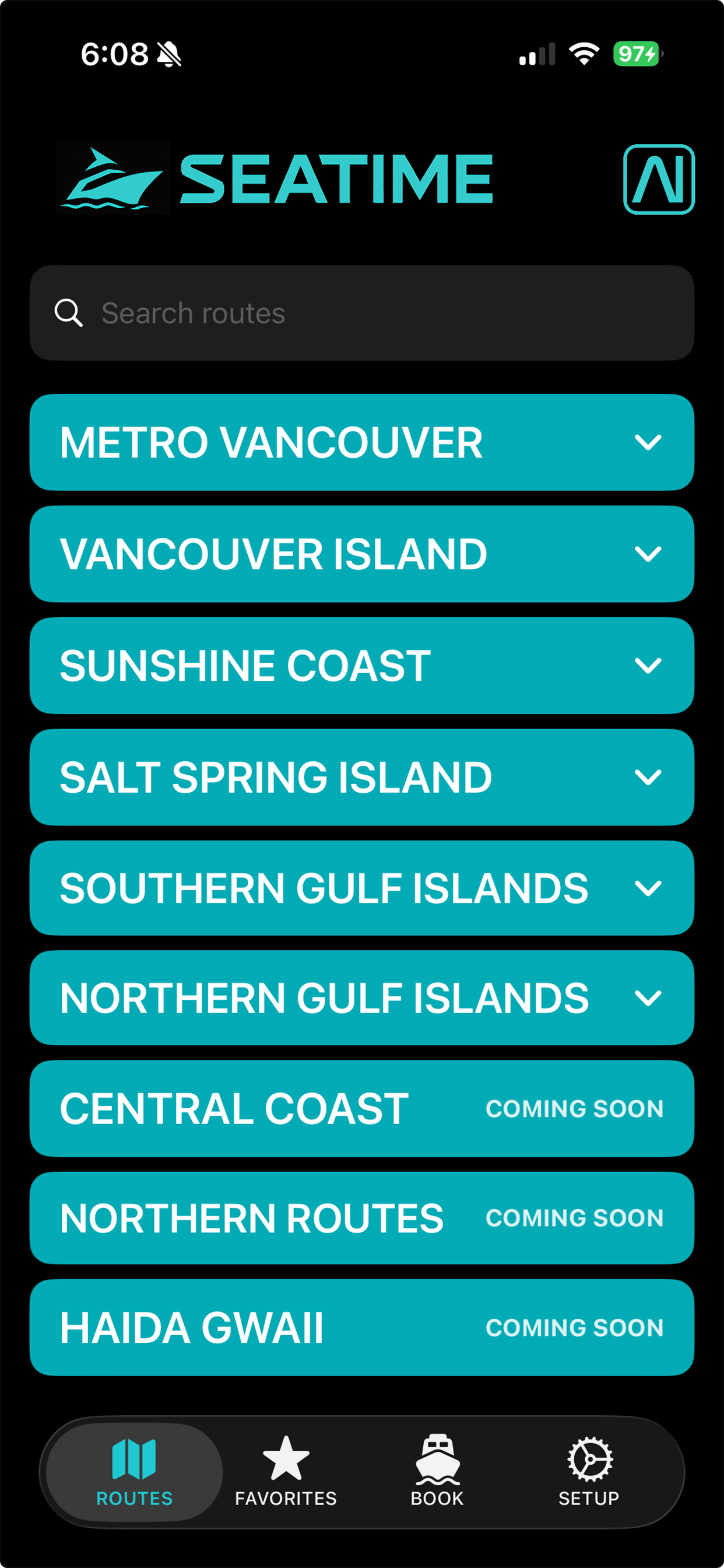Tap the square A icon beside Seatime
This screenshot has width=724, height=1568.
click(x=659, y=180)
